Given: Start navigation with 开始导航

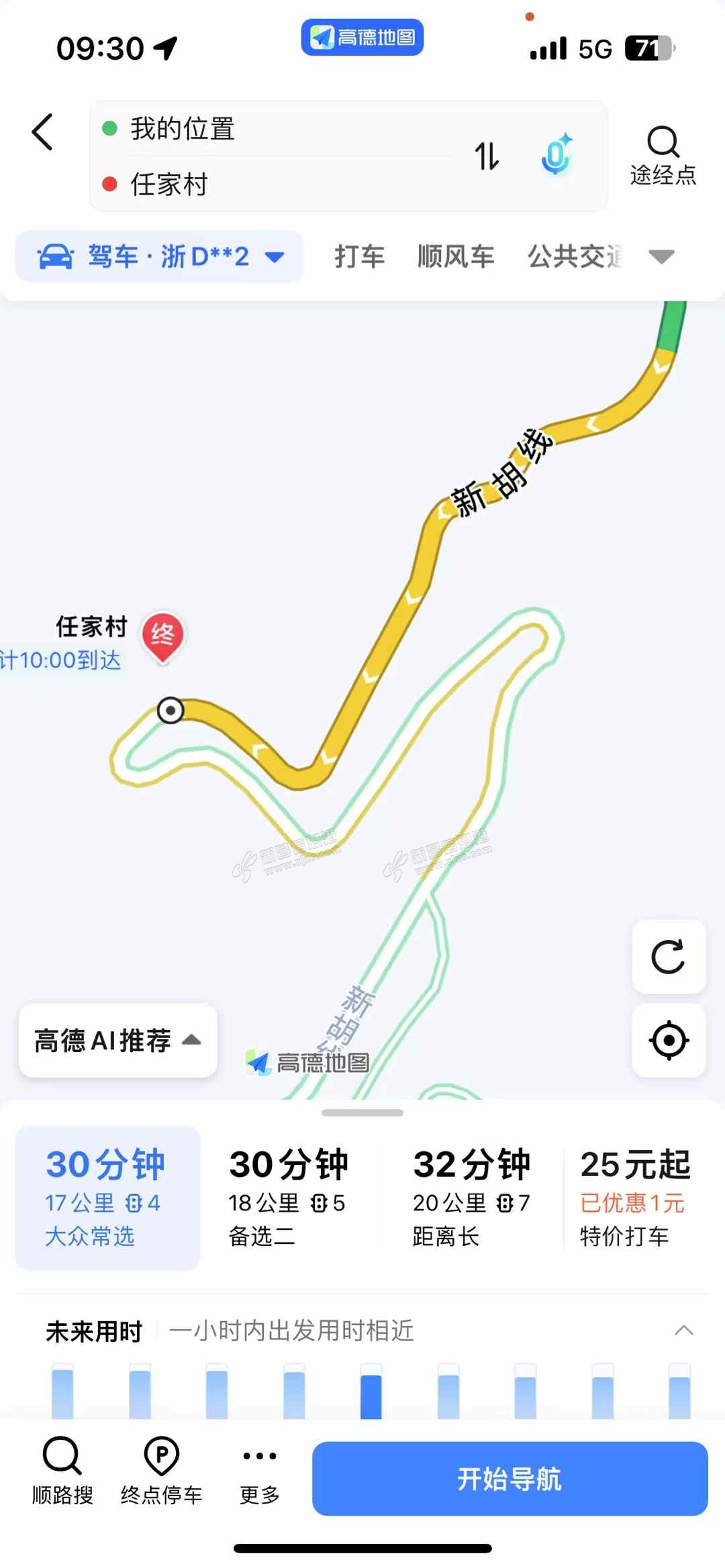Looking at the screenshot, I should point(510,1479).
